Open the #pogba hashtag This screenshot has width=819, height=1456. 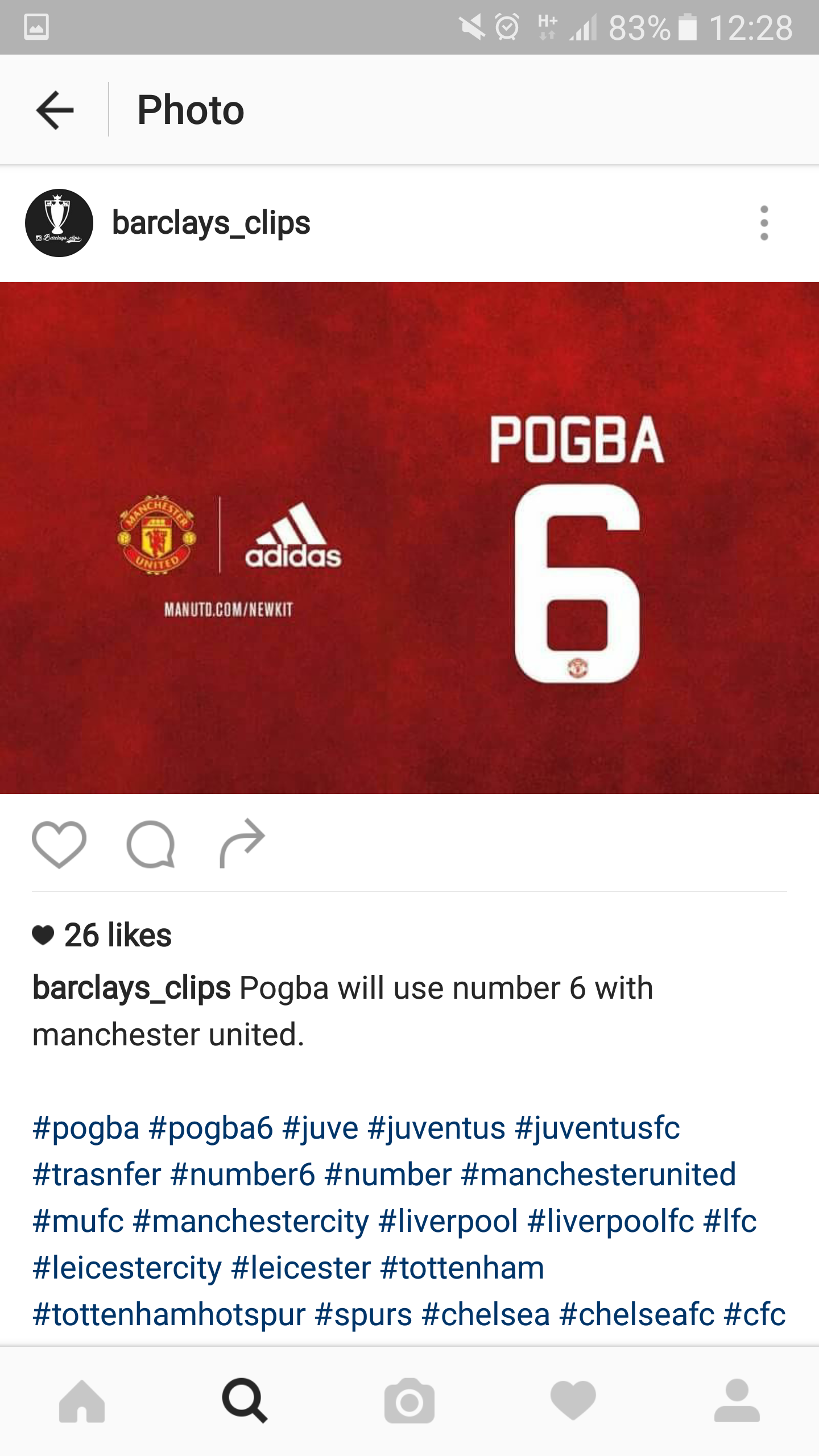(x=86, y=1128)
